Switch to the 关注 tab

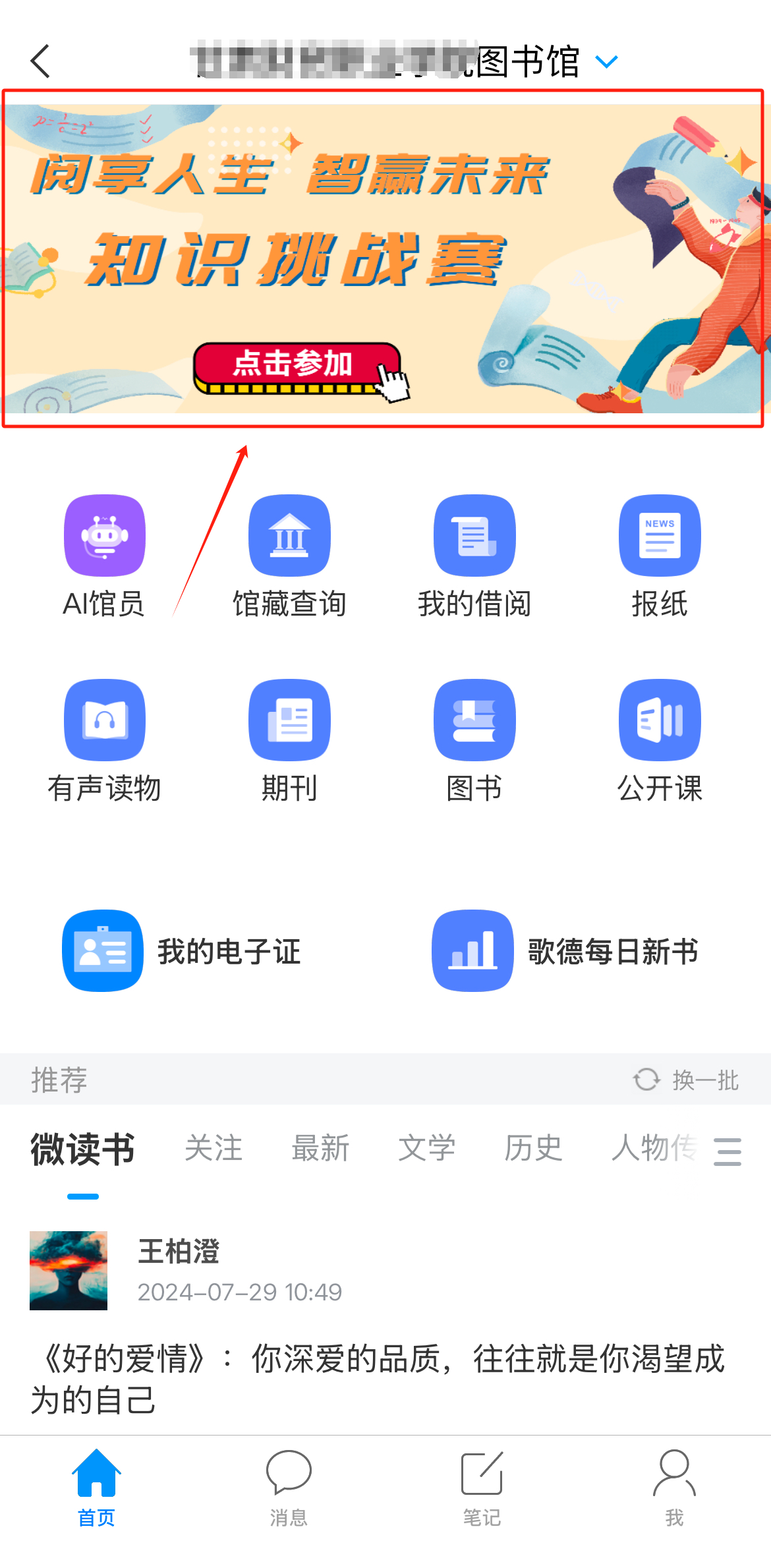pyautogui.click(x=214, y=1148)
